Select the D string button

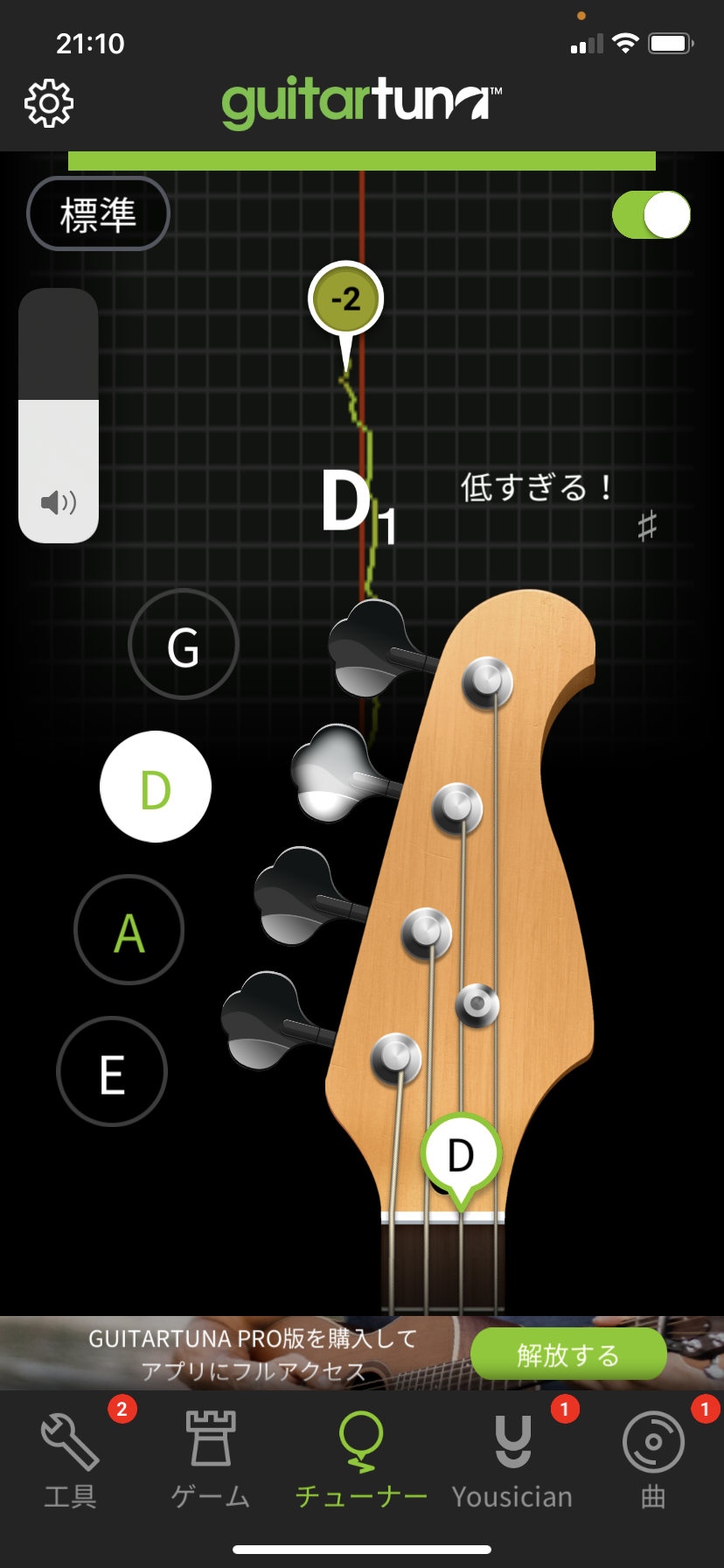[x=156, y=787]
